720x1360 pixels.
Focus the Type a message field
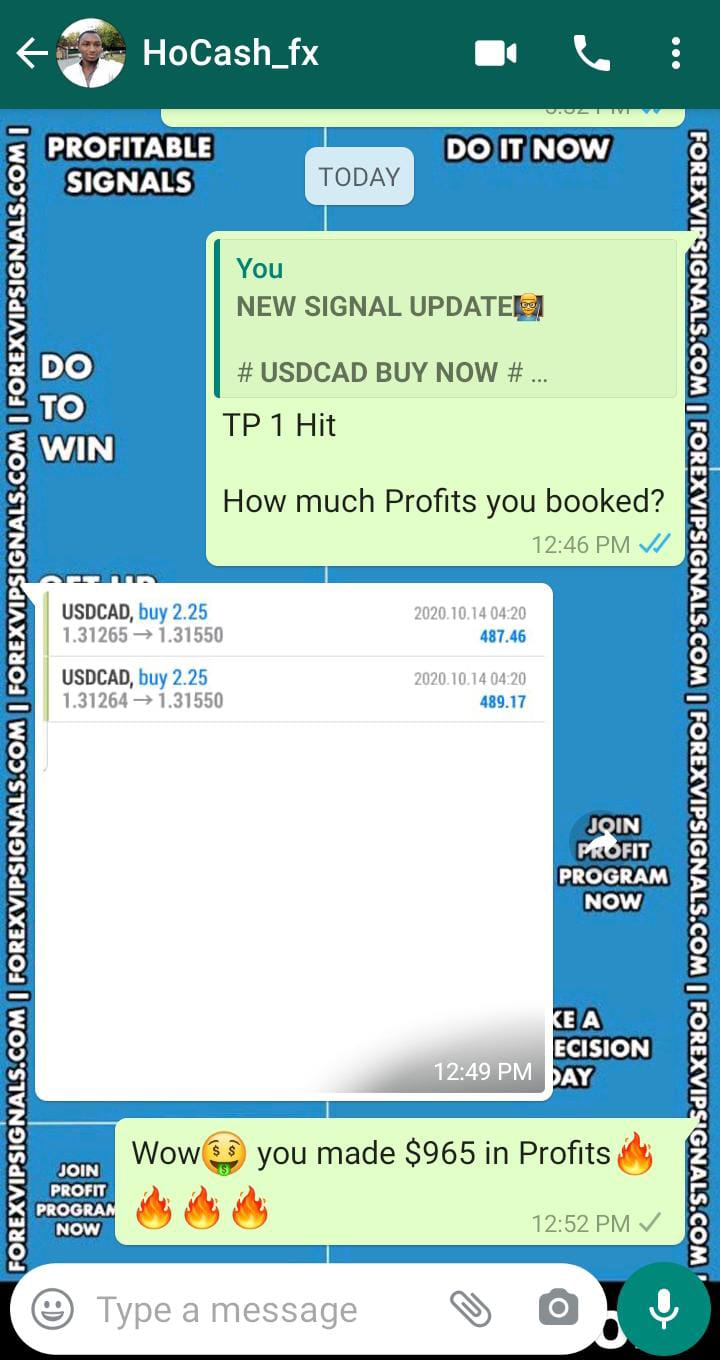[260, 1308]
